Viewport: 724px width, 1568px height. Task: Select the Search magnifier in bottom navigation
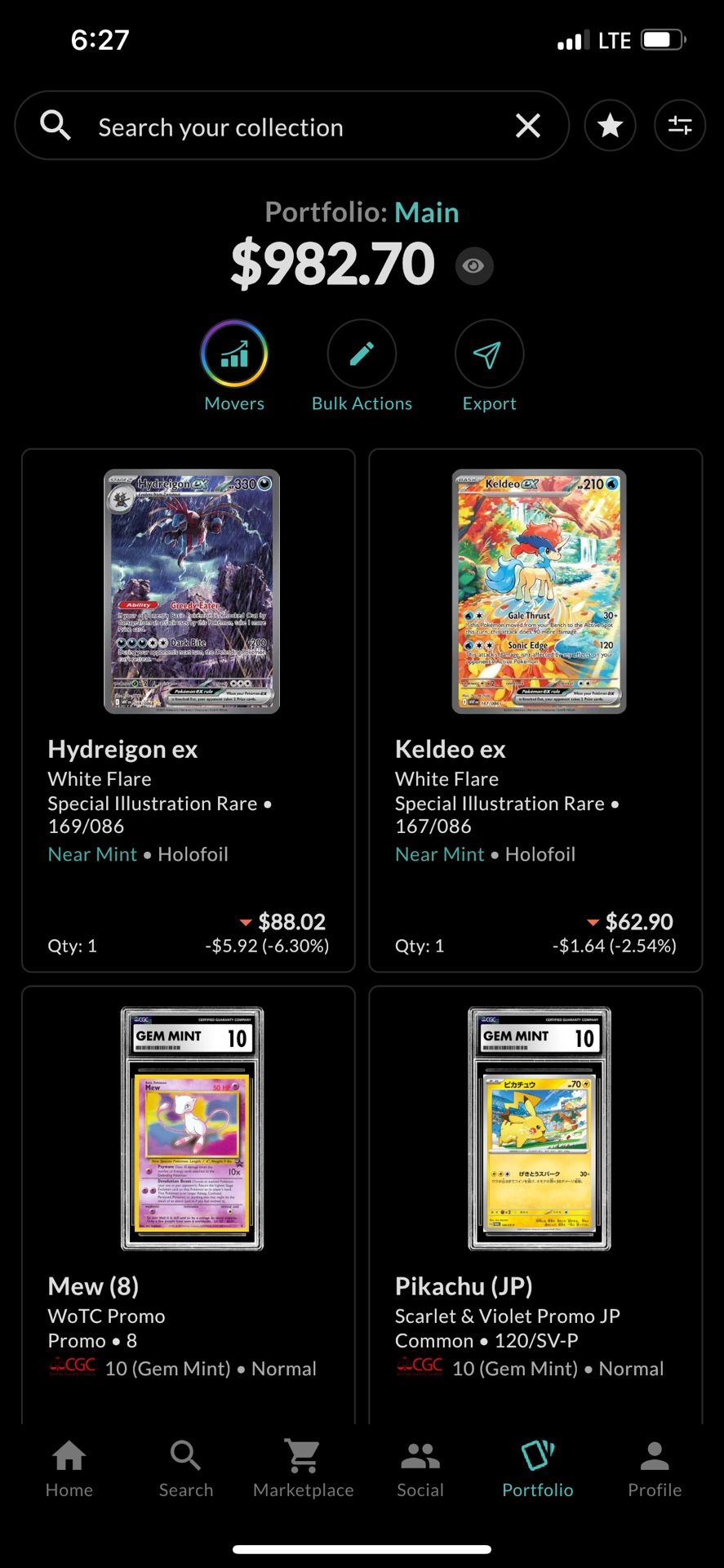185,1454
